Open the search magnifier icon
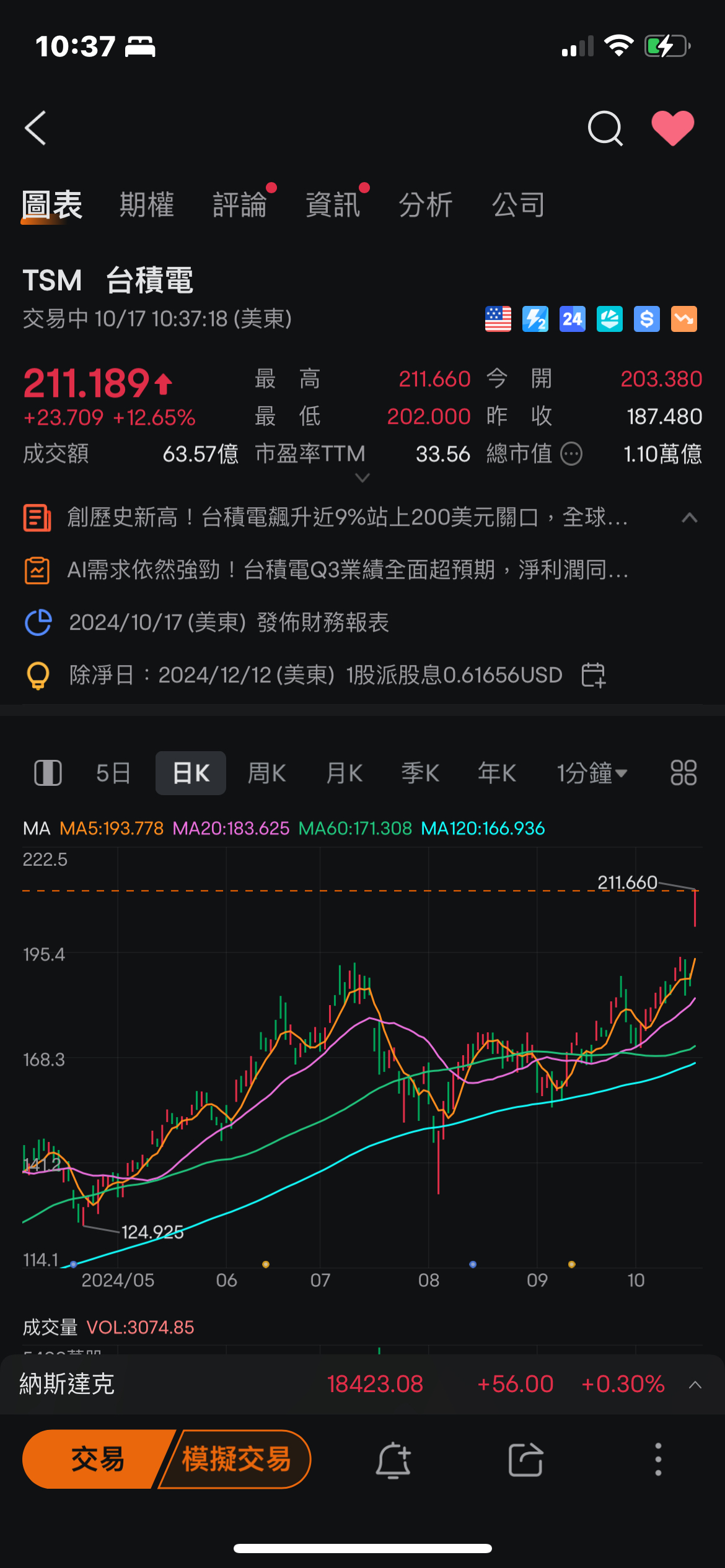Screen dimensions: 725x1568 click(x=605, y=128)
